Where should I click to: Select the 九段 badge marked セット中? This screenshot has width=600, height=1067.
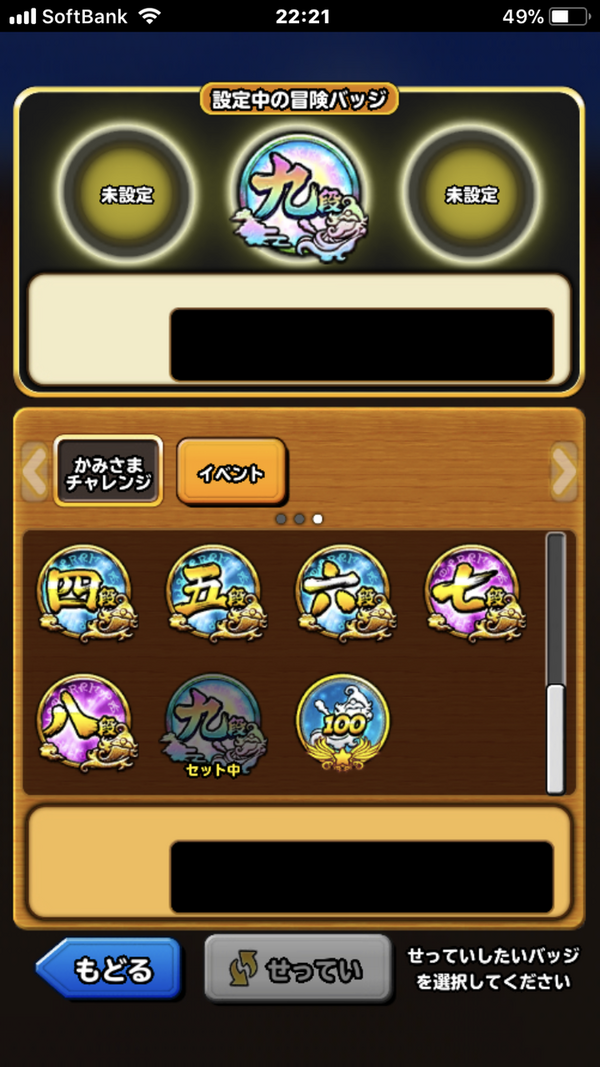tap(213, 720)
